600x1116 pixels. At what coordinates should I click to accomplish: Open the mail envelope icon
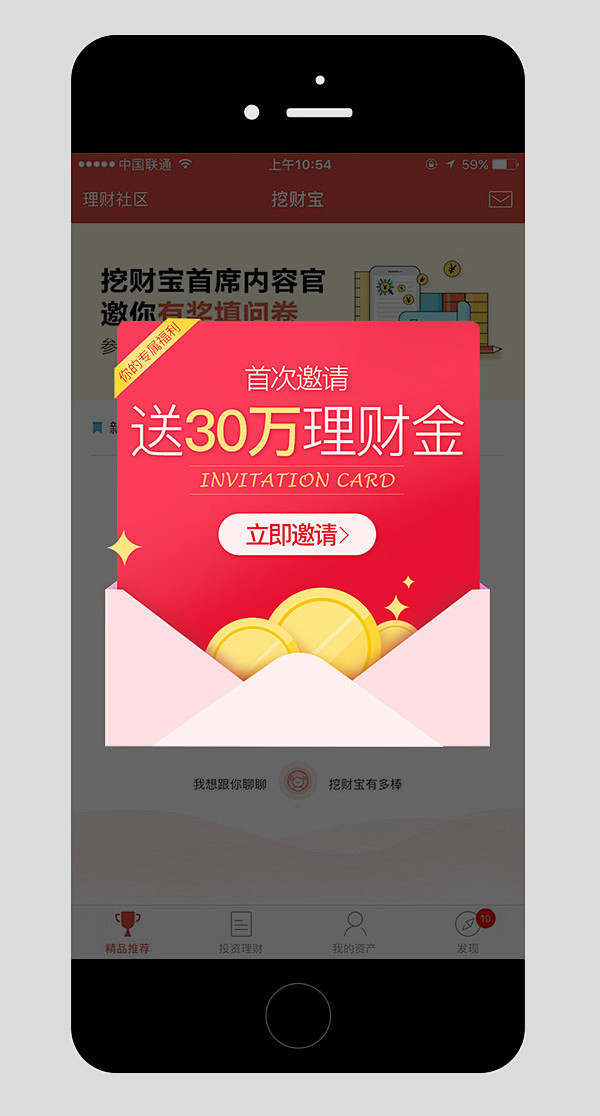(500, 199)
